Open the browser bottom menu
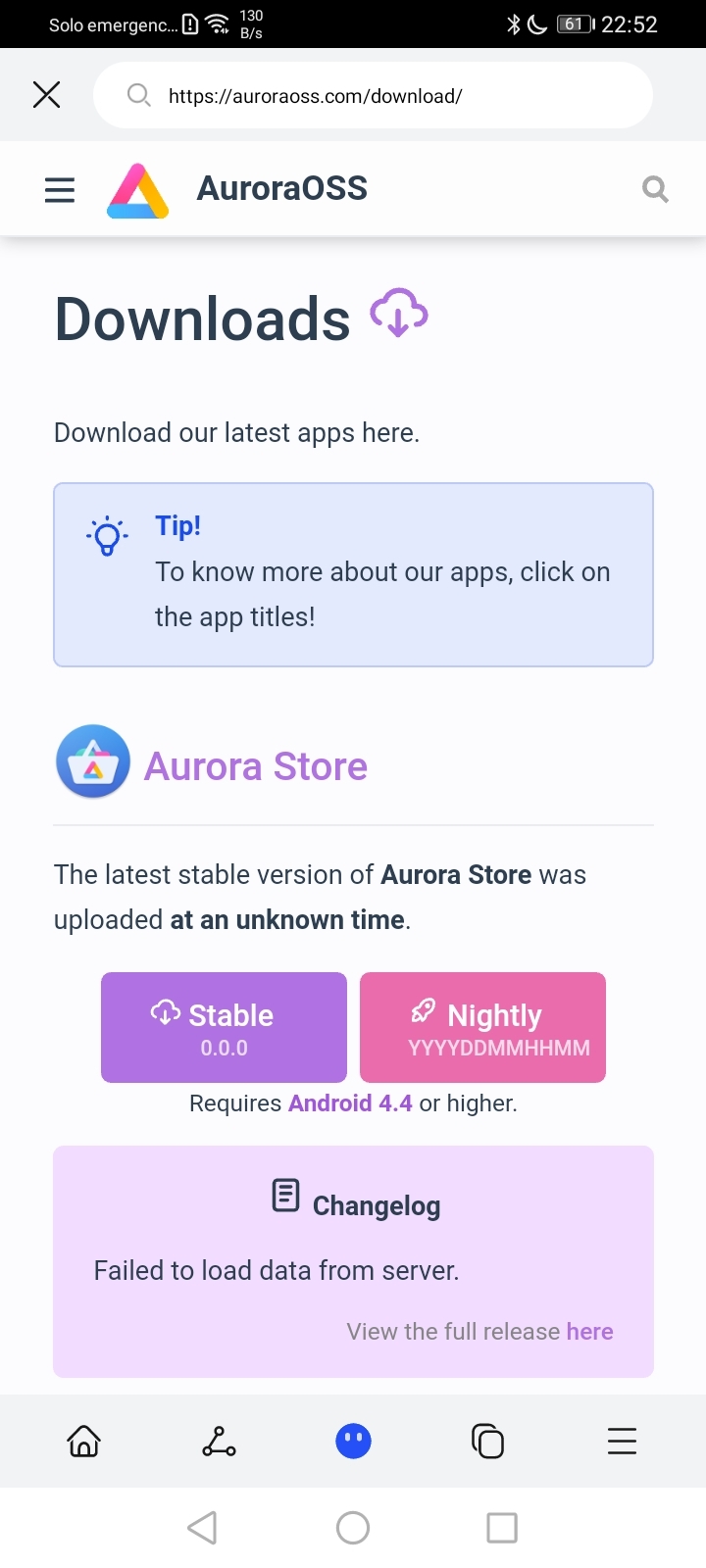This screenshot has height=1568, width=706. click(622, 1441)
